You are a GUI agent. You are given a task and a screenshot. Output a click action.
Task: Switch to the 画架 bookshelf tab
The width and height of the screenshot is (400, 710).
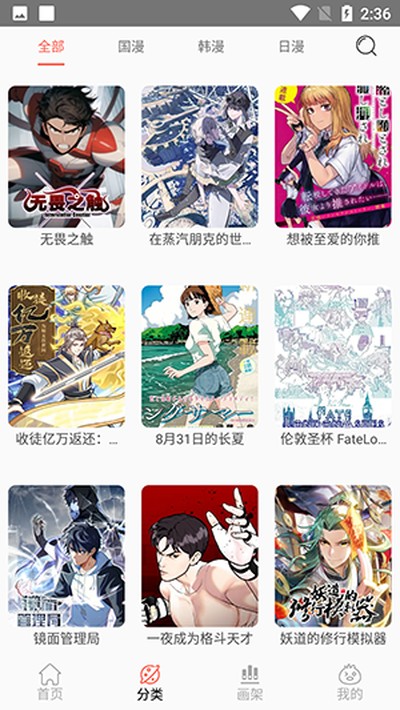[250, 682]
